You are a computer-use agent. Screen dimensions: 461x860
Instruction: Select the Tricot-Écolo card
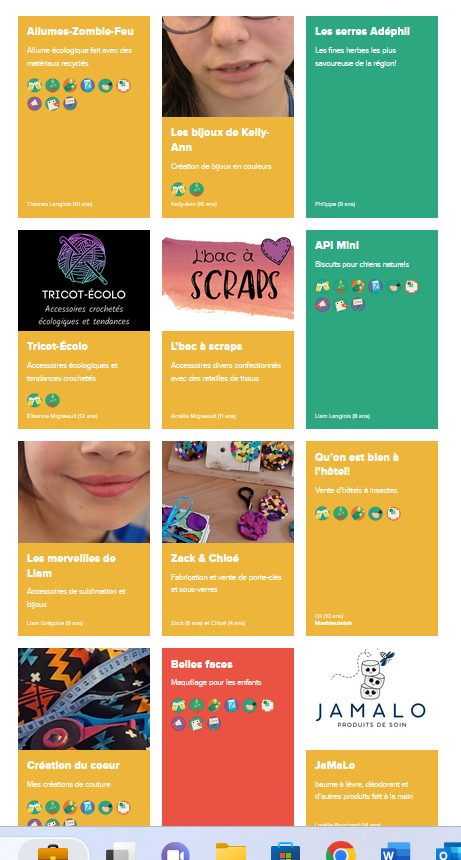click(x=84, y=329)
